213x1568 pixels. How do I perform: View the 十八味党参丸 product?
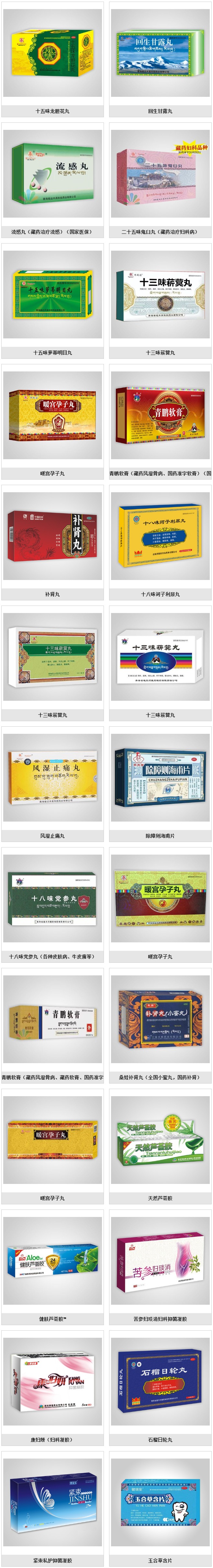pyautogui.click(x=52, y=895)
